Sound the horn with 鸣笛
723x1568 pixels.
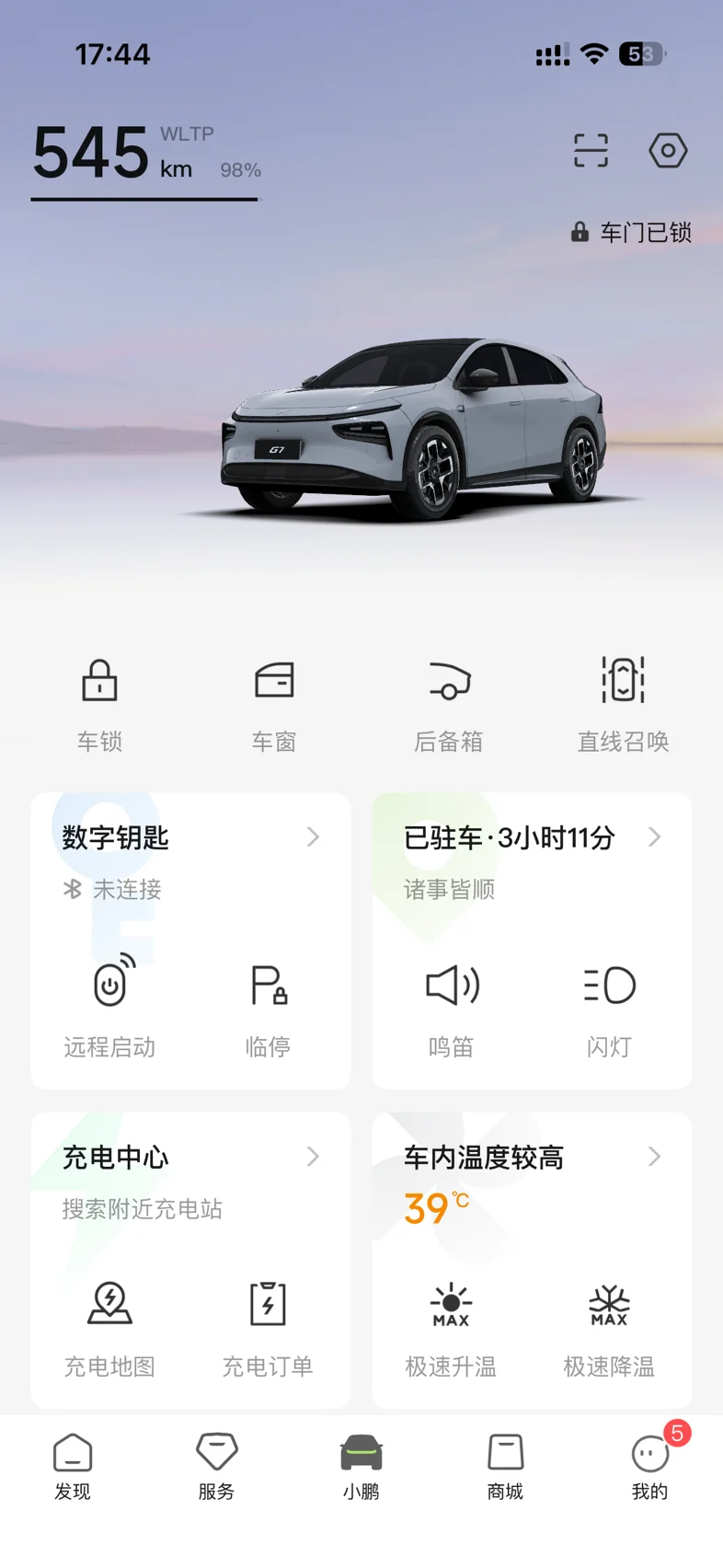click(x=451, y=1008)
